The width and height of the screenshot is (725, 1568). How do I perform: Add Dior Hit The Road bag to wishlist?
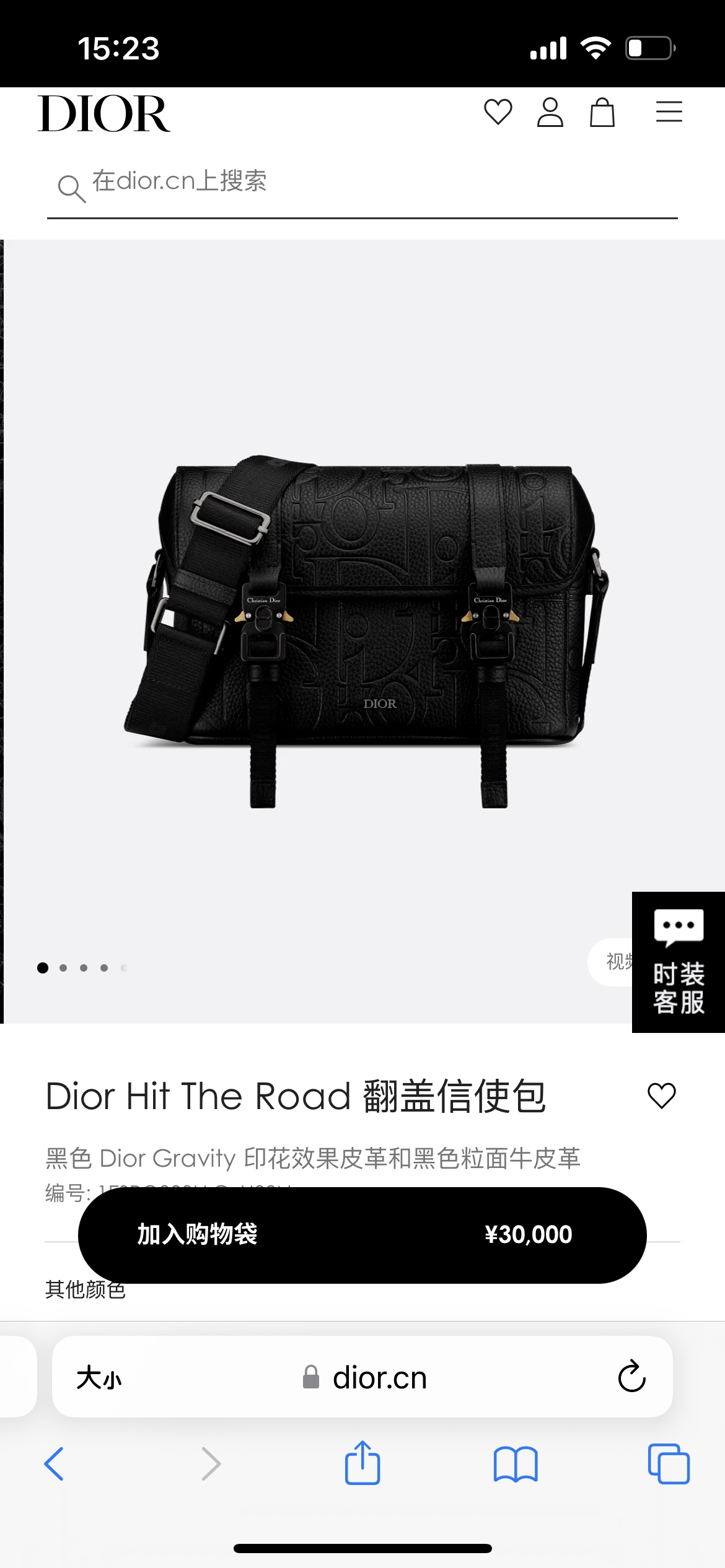661,1095
